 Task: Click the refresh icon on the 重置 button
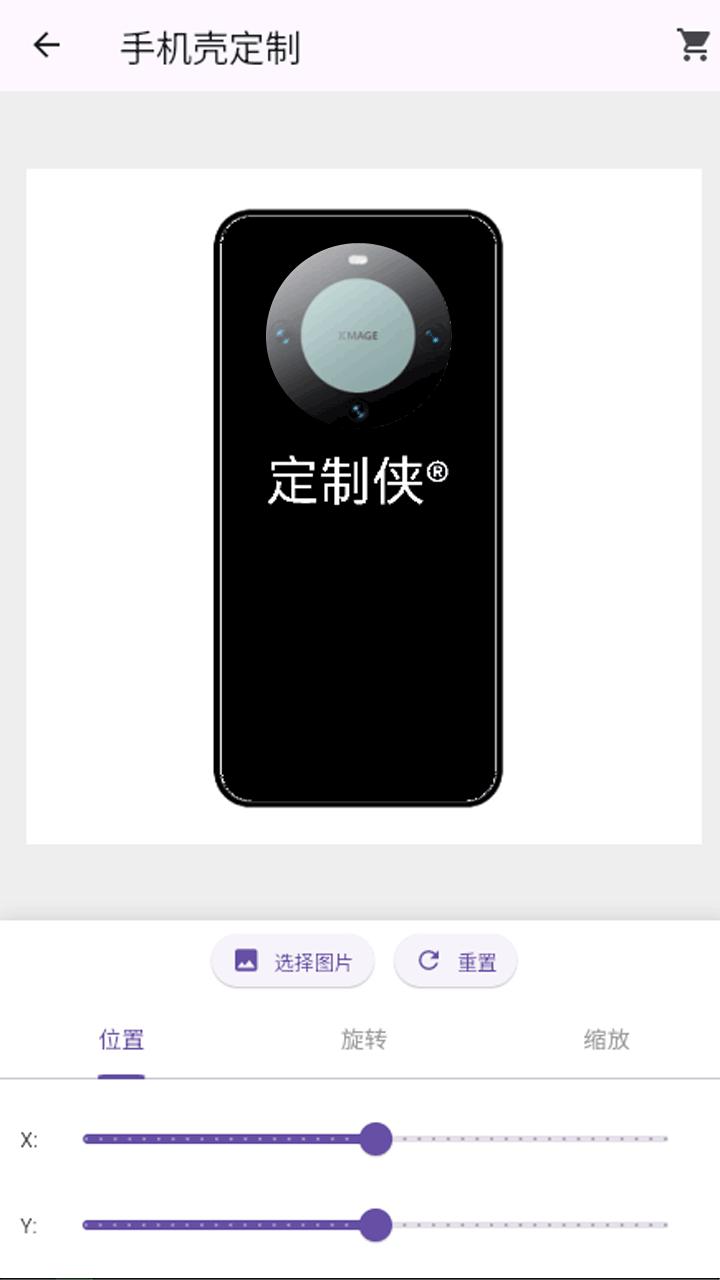(x=428, y=960)
